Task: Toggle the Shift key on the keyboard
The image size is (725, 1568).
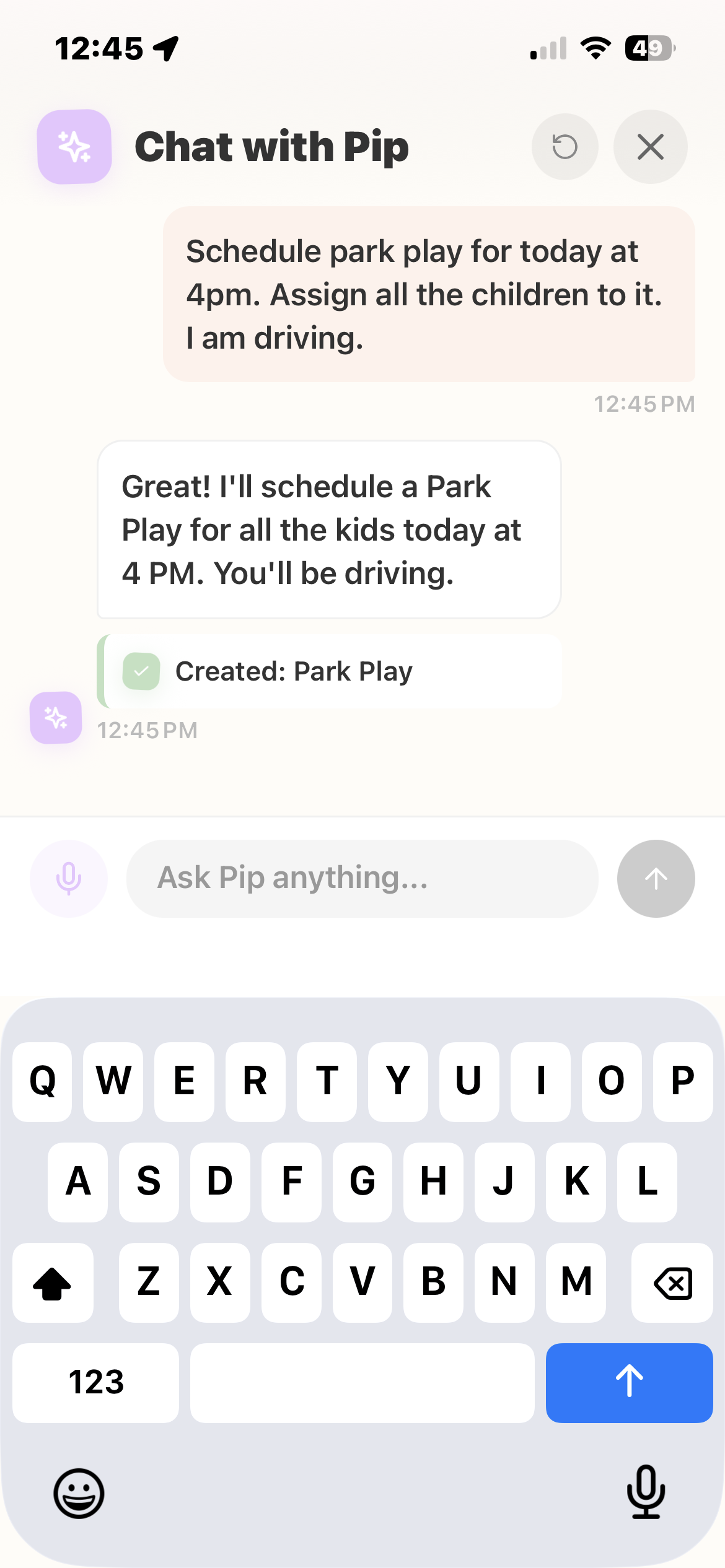Action: click(53, 1283)
